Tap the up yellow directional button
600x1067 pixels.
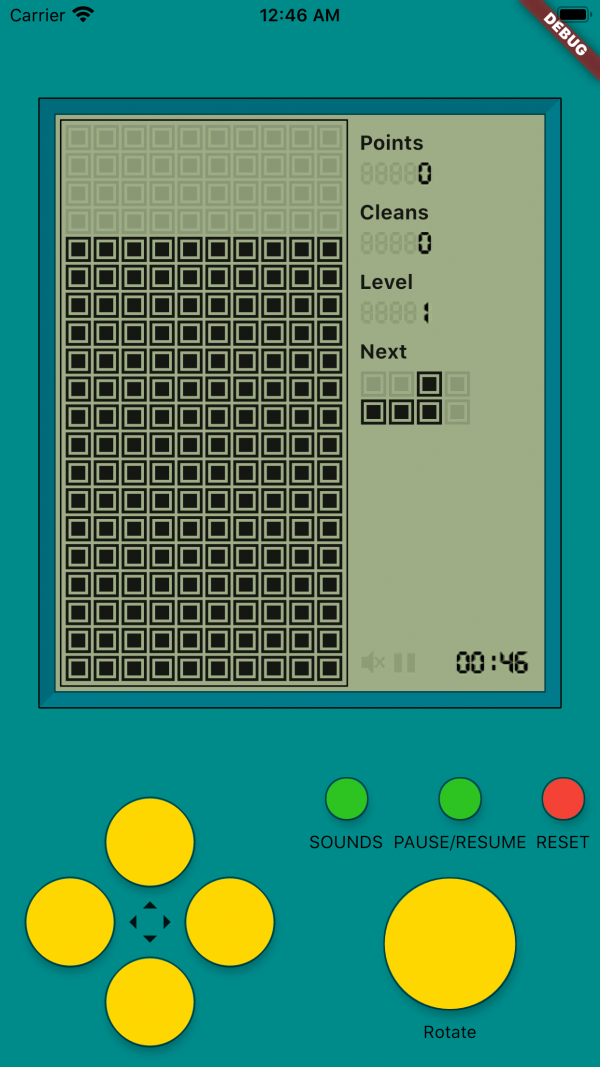click(150, 842)
